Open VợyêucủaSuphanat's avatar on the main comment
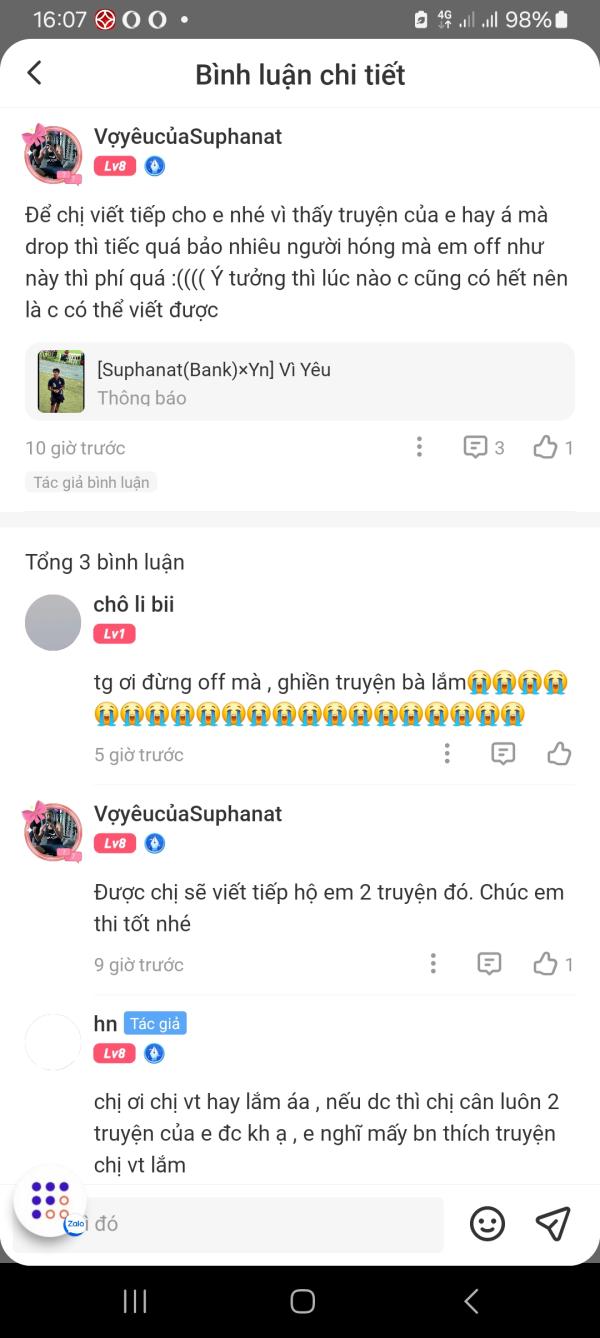 [53, 155]
